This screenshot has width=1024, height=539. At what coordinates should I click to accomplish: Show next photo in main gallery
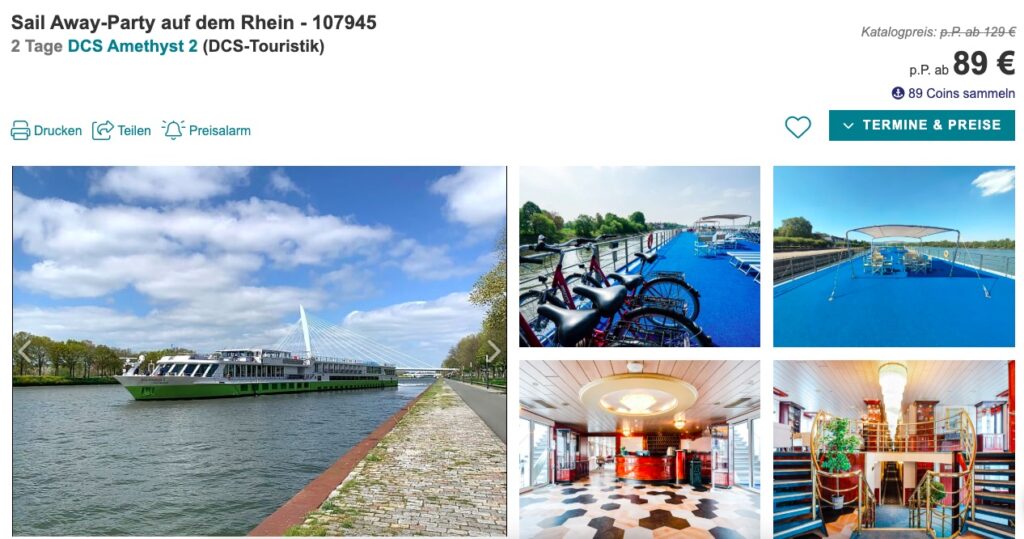[x=492, y=350]
